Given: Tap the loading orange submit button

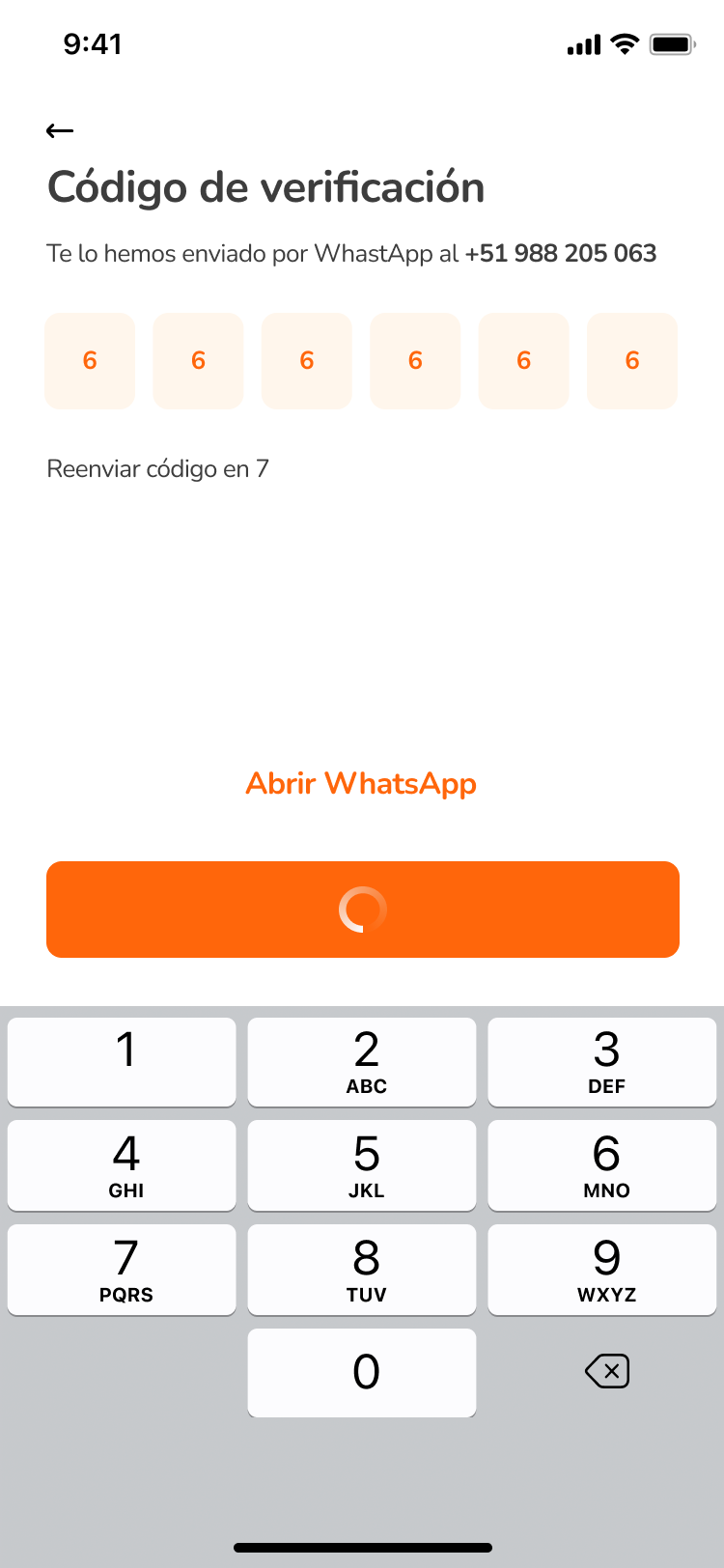Looking at the screenshot, I should (x=362, y=909).
